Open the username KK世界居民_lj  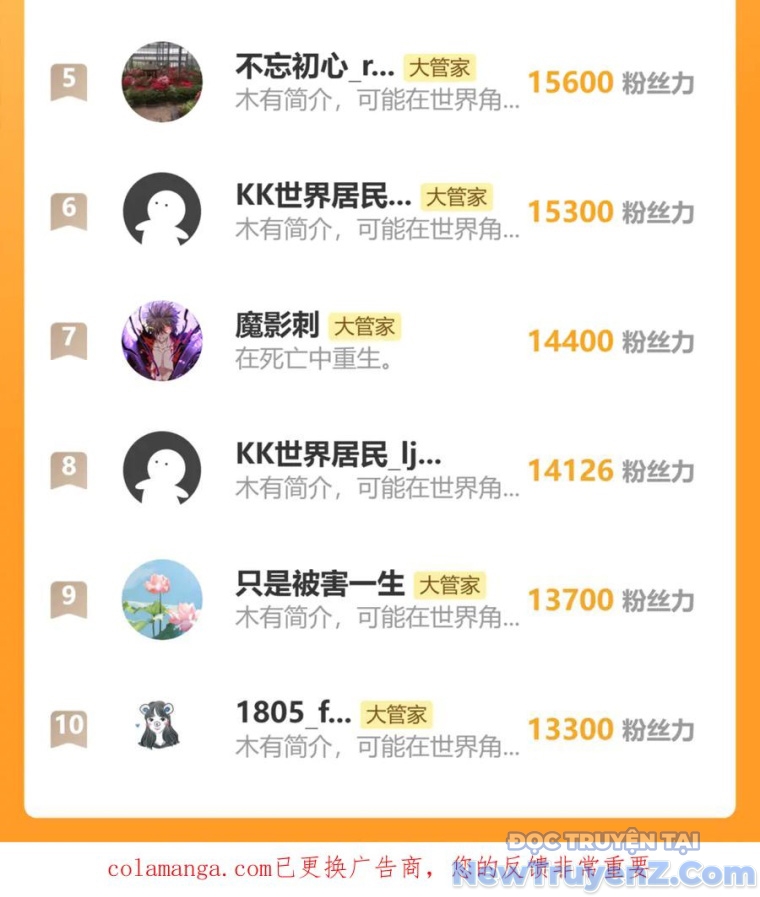pyautogui.click(x=333, y=456)
